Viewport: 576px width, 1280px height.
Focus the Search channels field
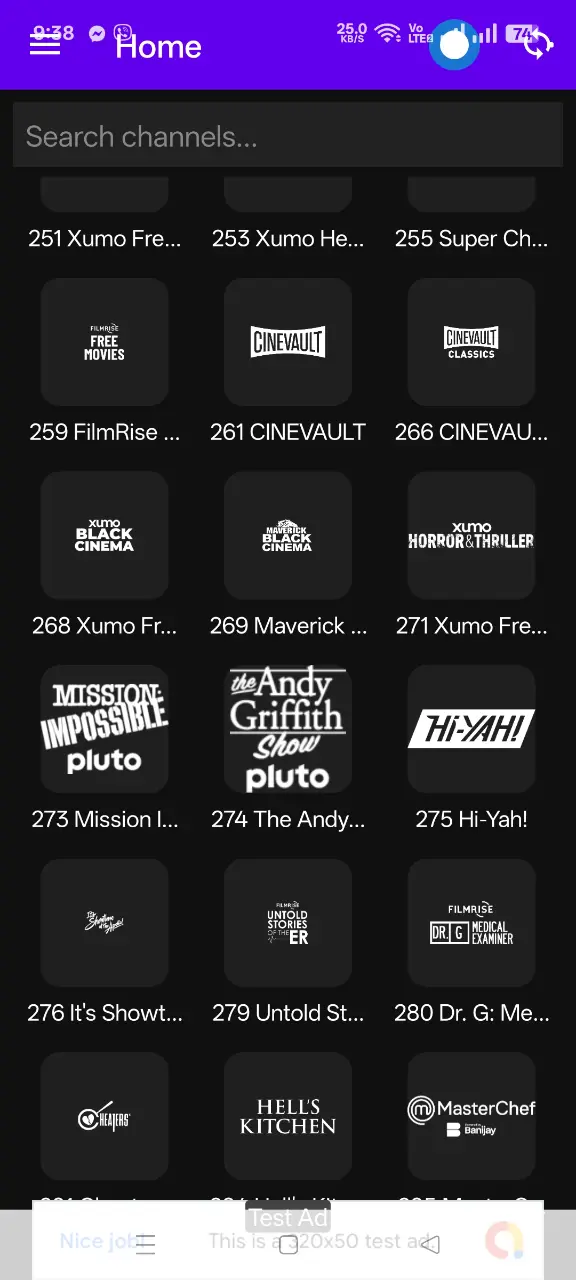[288, 136]
